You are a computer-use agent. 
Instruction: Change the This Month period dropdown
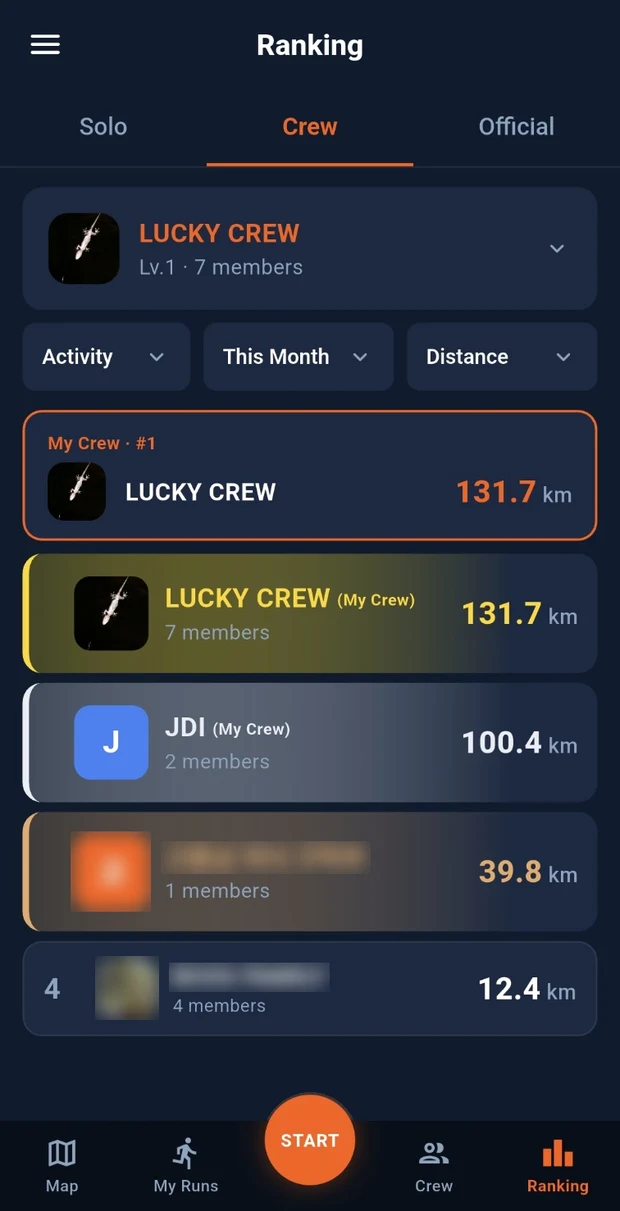298,357
